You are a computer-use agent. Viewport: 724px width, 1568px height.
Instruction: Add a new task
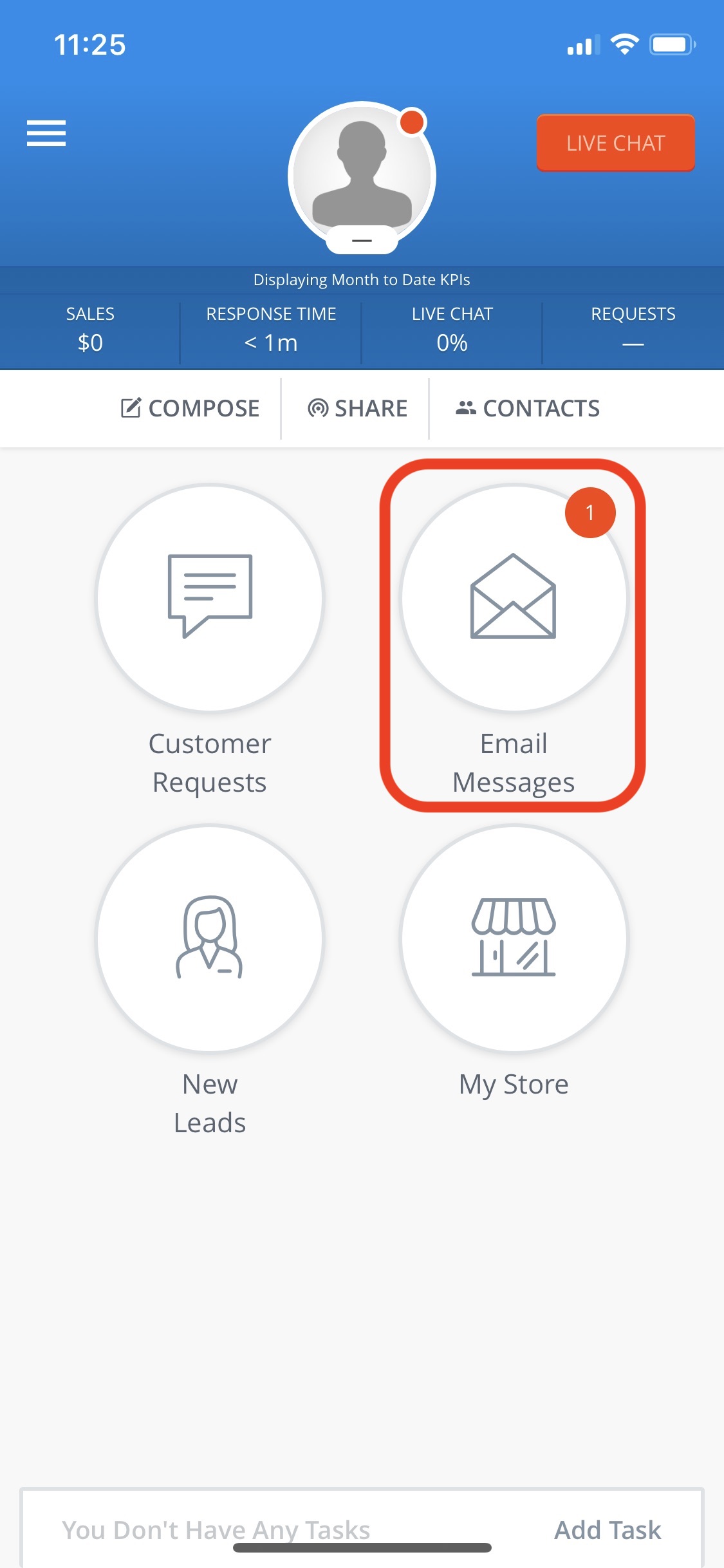(x=607, y=1529)
